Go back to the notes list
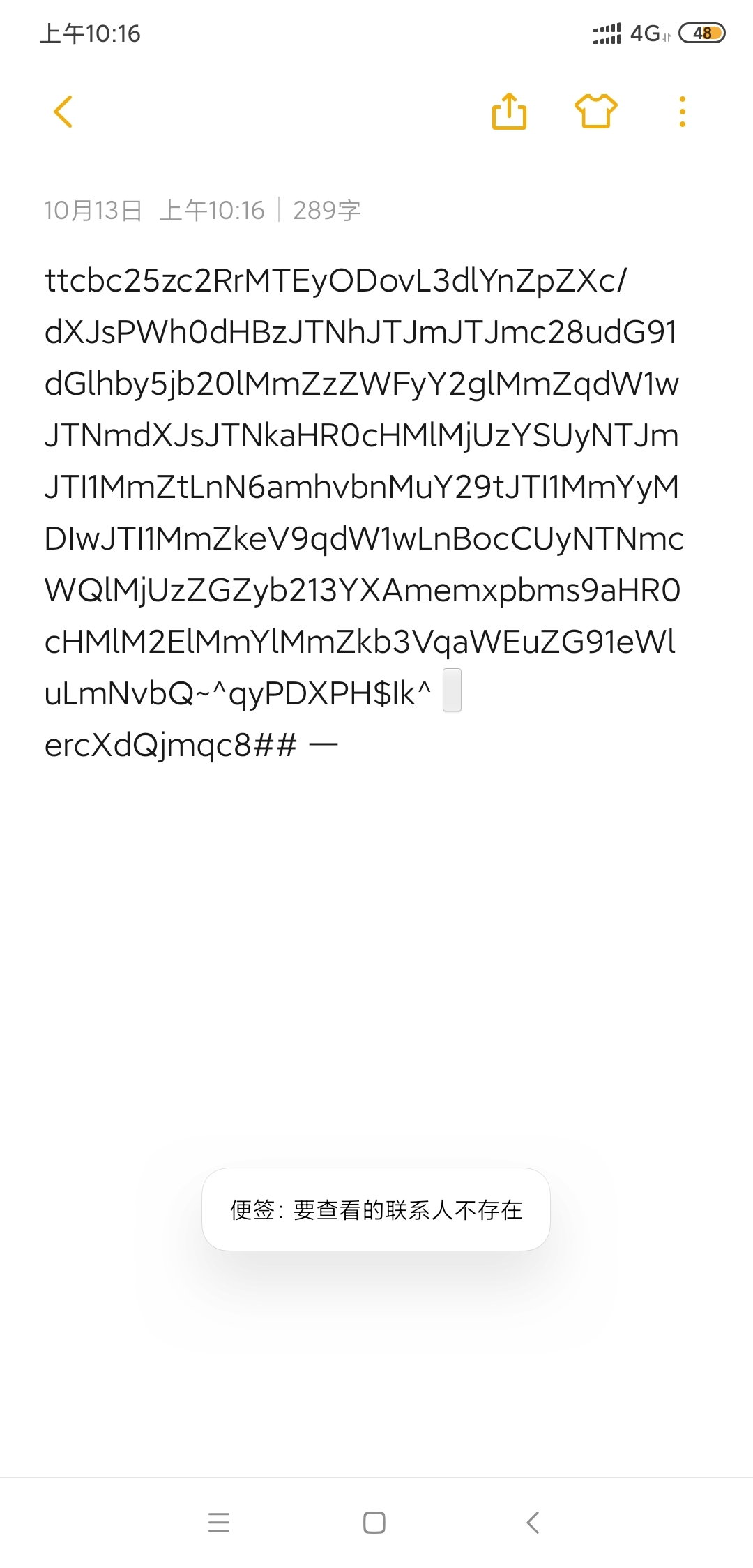The height and width of the screenshot is (1568, 753). point(63,112)
